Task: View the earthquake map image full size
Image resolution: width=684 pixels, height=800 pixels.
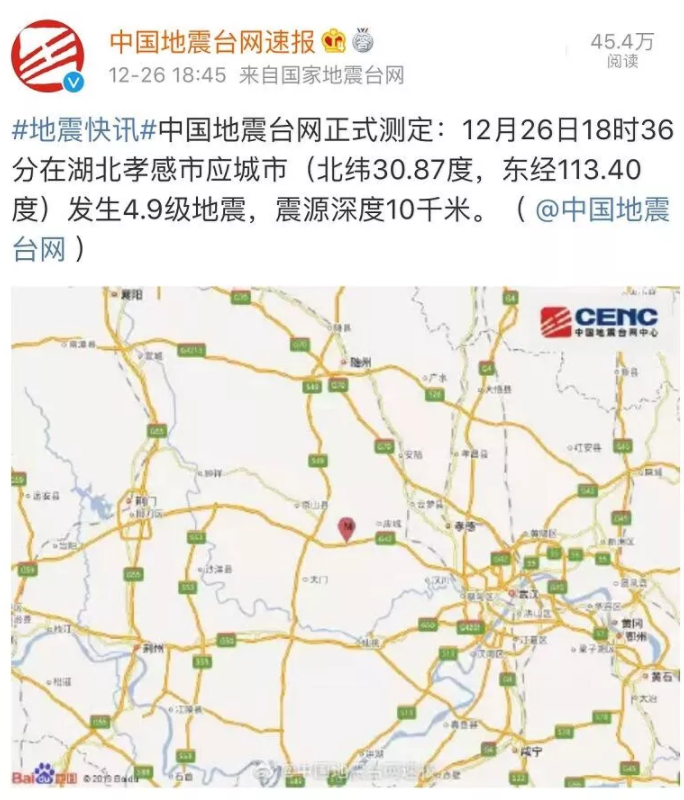Action: point(344,536)
